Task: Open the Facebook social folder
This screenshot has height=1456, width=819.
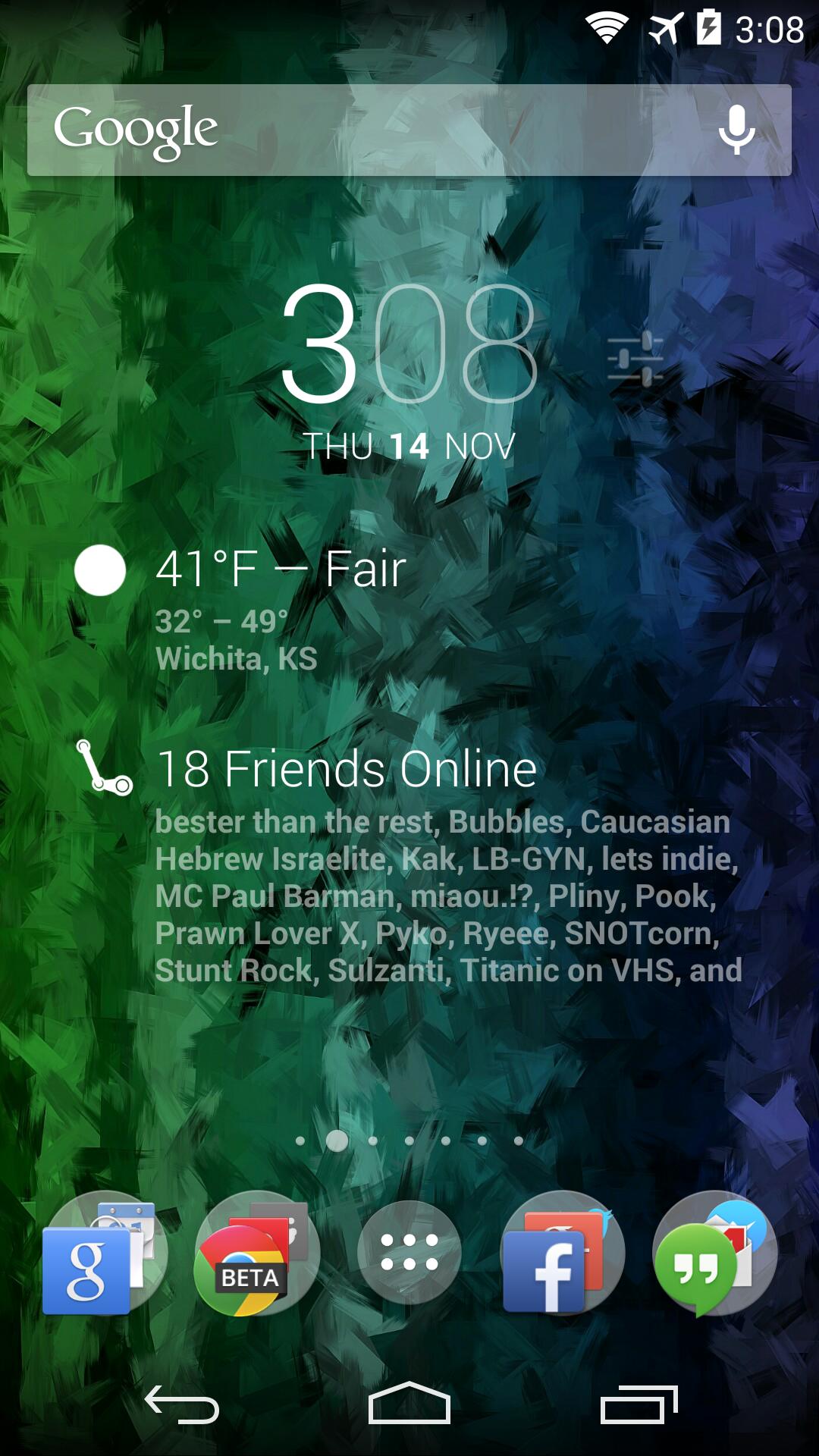Action: pyautogui.click(x=563, y=1253)
